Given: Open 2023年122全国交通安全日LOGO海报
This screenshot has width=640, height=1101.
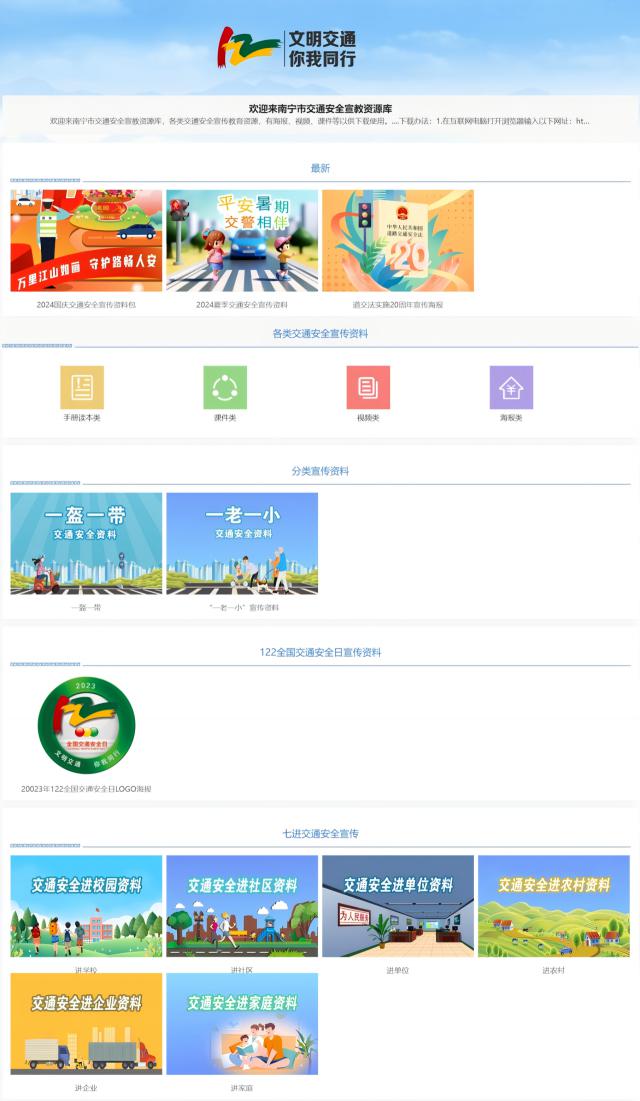Looking at the screenshot, I should click(86, 727).
